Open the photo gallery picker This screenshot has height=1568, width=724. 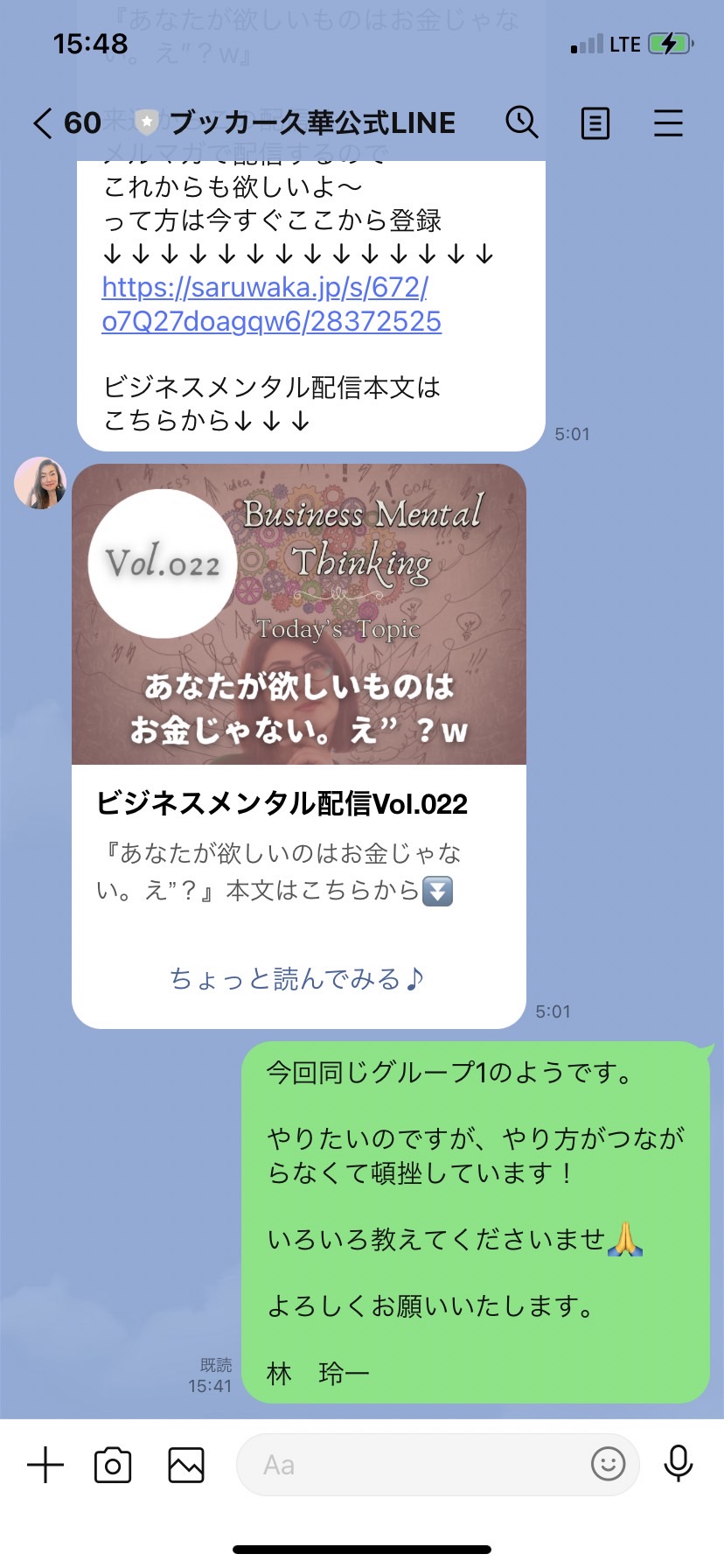click(186, 1464)
